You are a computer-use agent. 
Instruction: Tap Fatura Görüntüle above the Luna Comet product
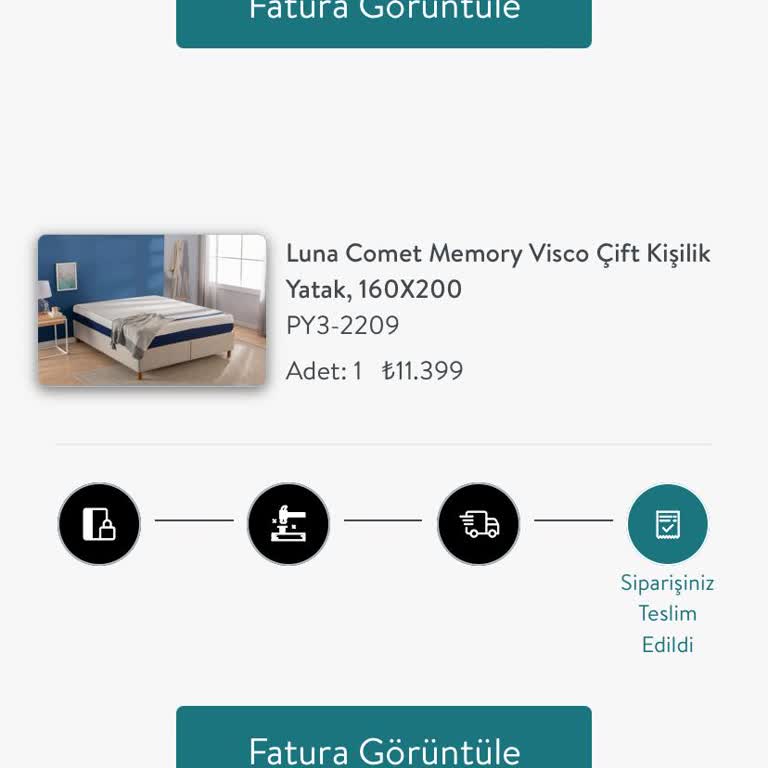384,20
